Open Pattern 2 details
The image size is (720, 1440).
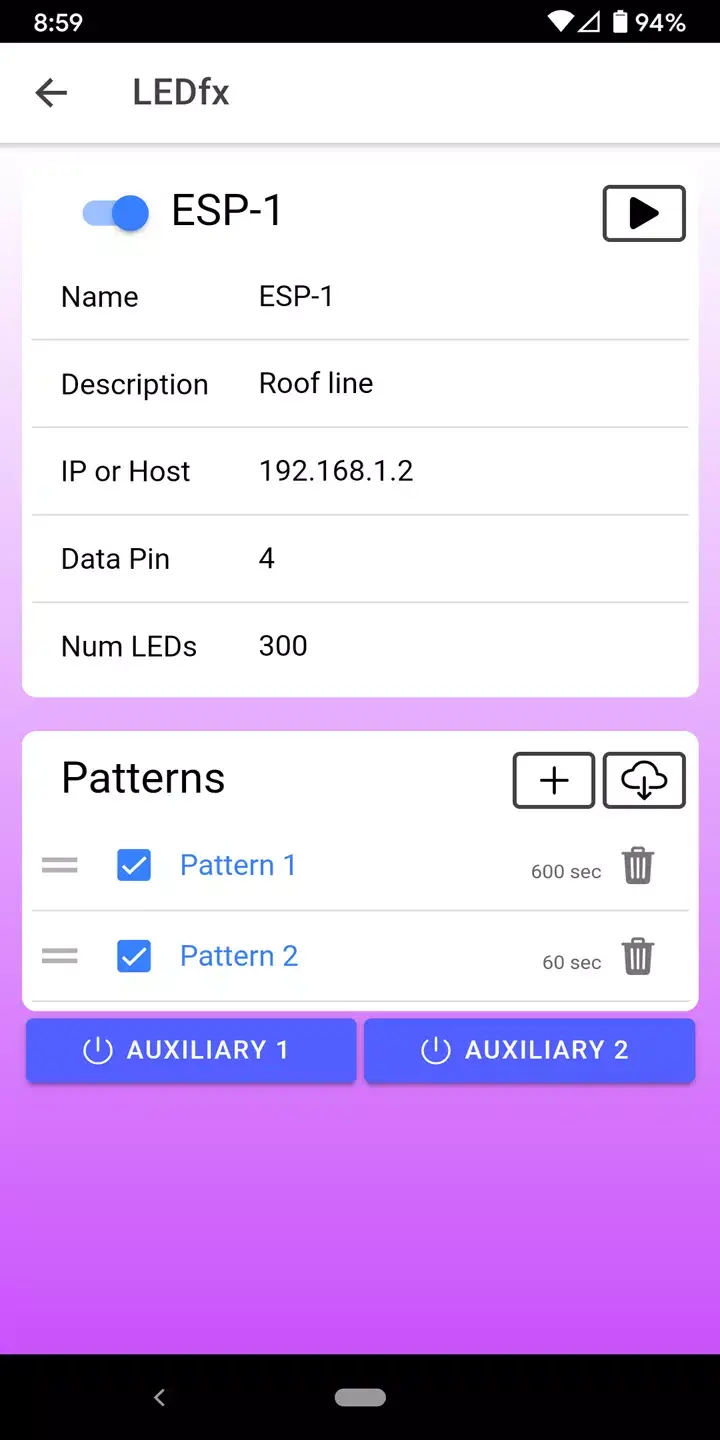tap(238, 956)
